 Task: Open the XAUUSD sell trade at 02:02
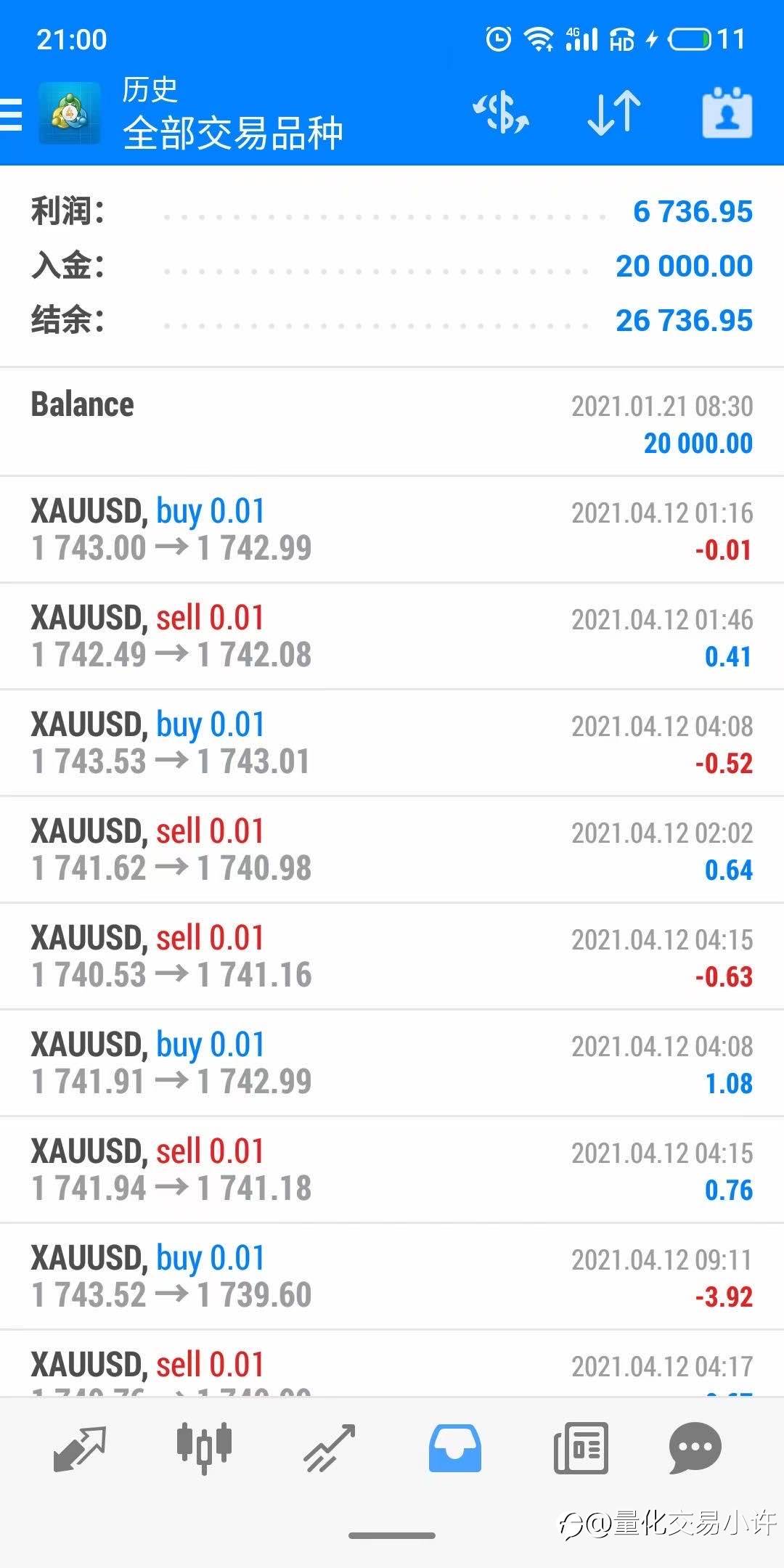392,849
